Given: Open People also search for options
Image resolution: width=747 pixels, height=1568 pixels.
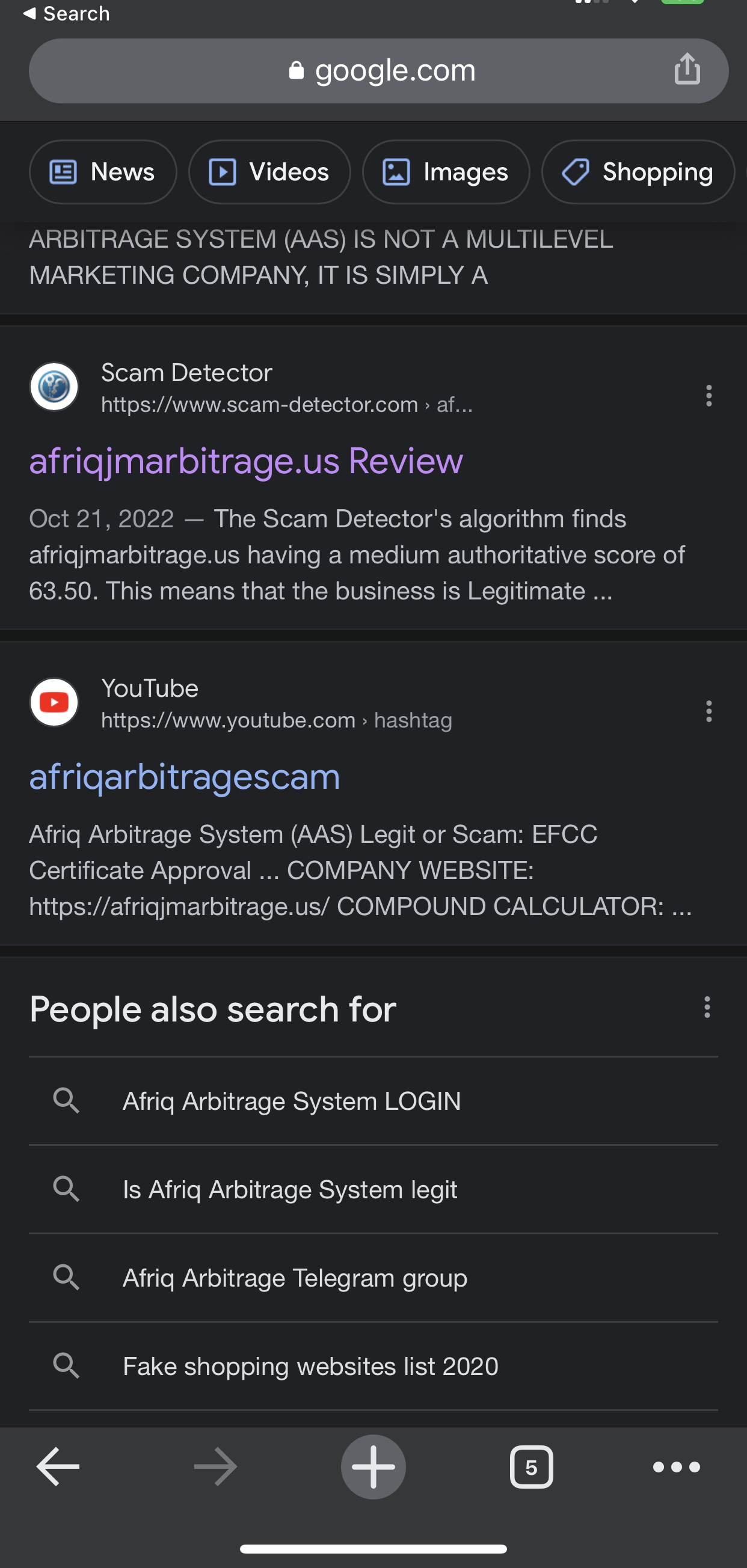Looking at the screenshot, I should click(x=707, y=1008).
